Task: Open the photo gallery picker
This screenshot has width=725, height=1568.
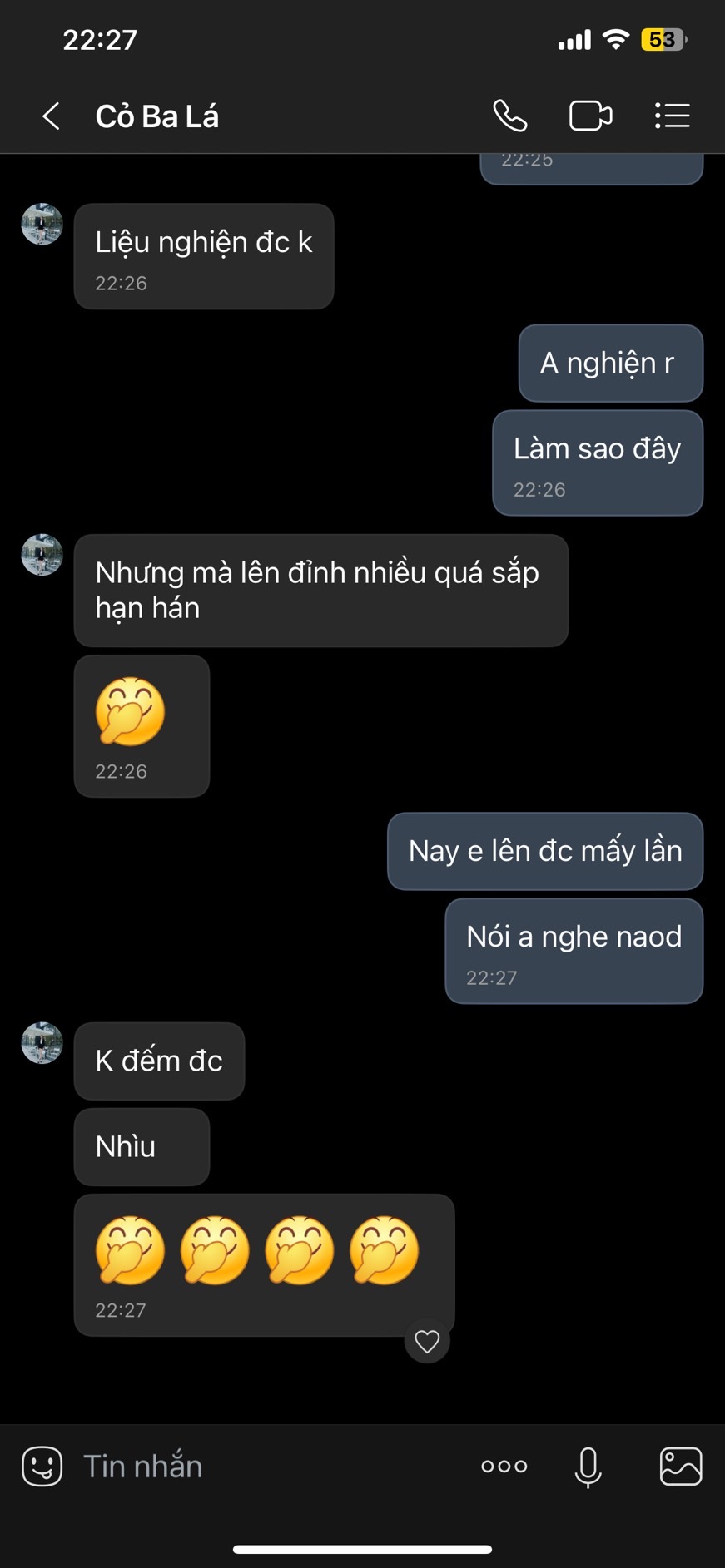Action: (680, 1466)
